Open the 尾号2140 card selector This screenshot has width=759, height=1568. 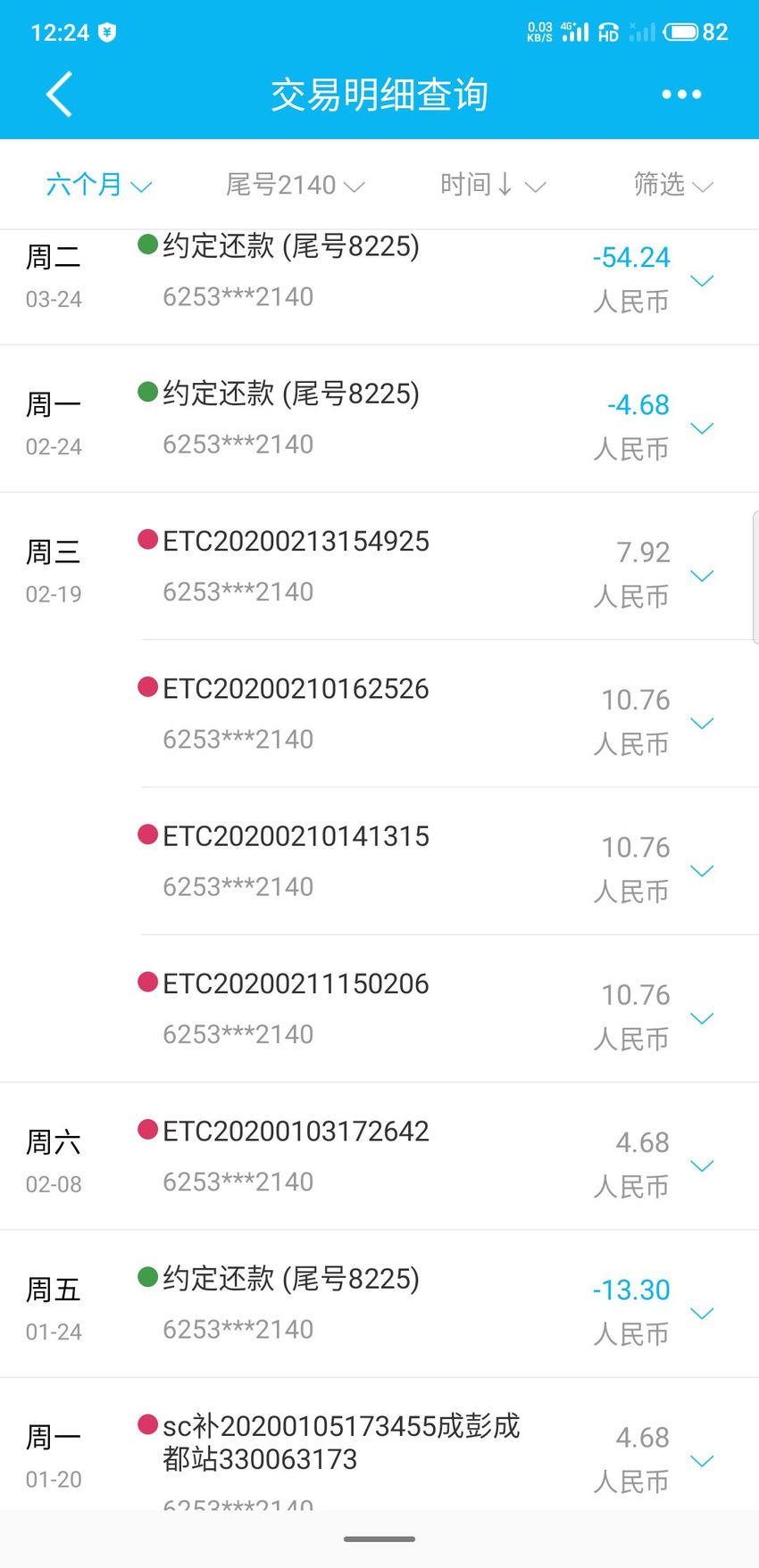click(295, 185)
